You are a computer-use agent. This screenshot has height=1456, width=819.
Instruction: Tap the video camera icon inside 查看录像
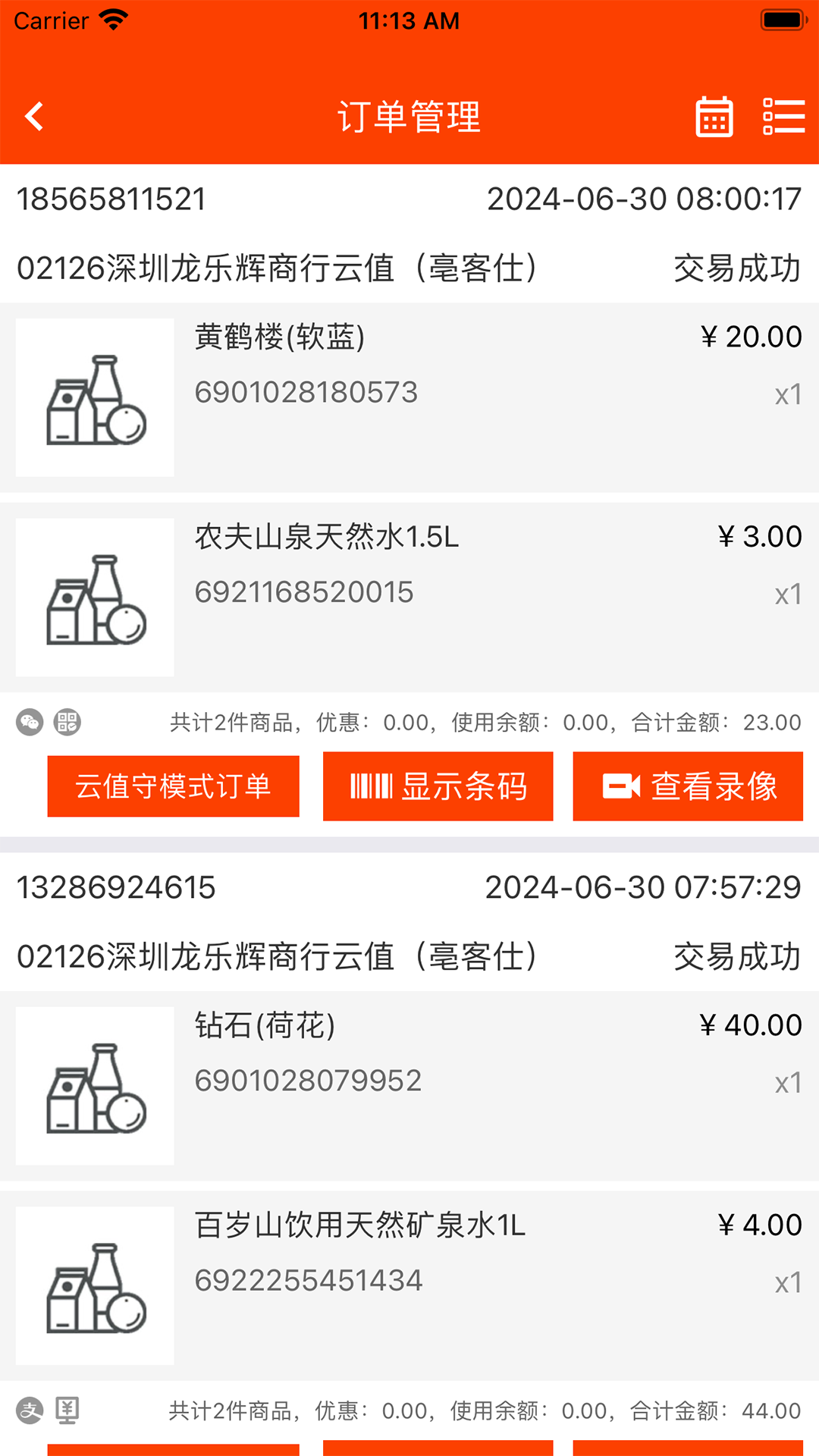[620, 786]
